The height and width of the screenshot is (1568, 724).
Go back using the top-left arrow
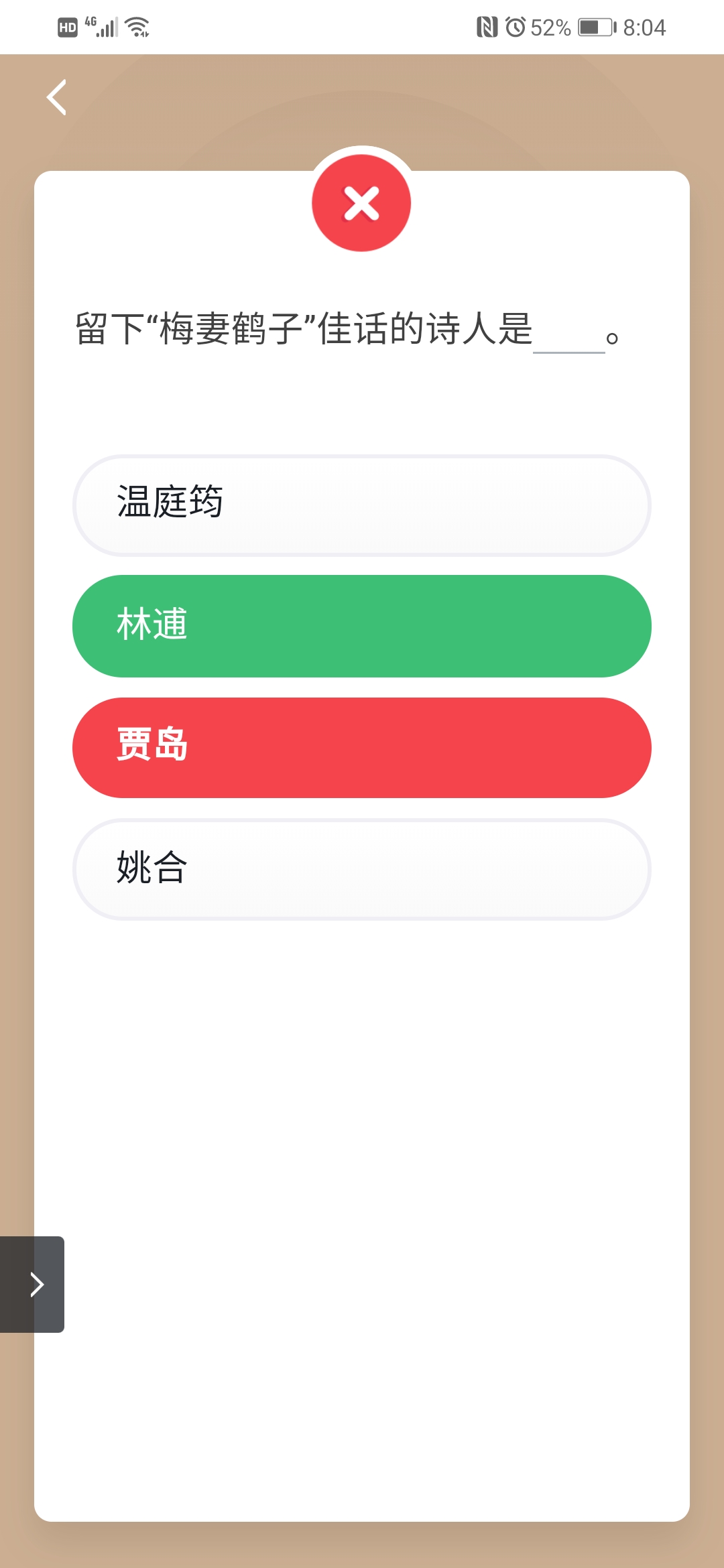(57, 98)
